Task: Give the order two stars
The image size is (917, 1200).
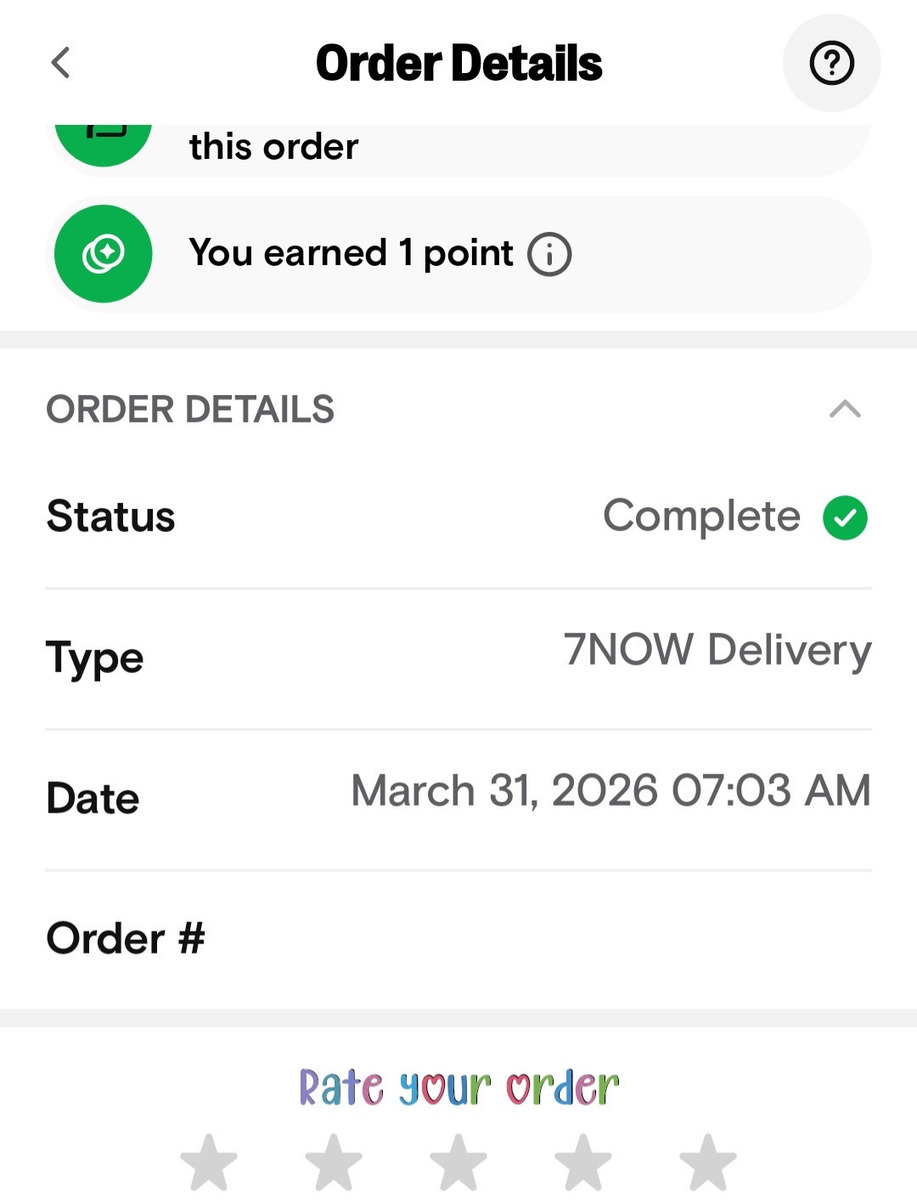Action: 333,1164
